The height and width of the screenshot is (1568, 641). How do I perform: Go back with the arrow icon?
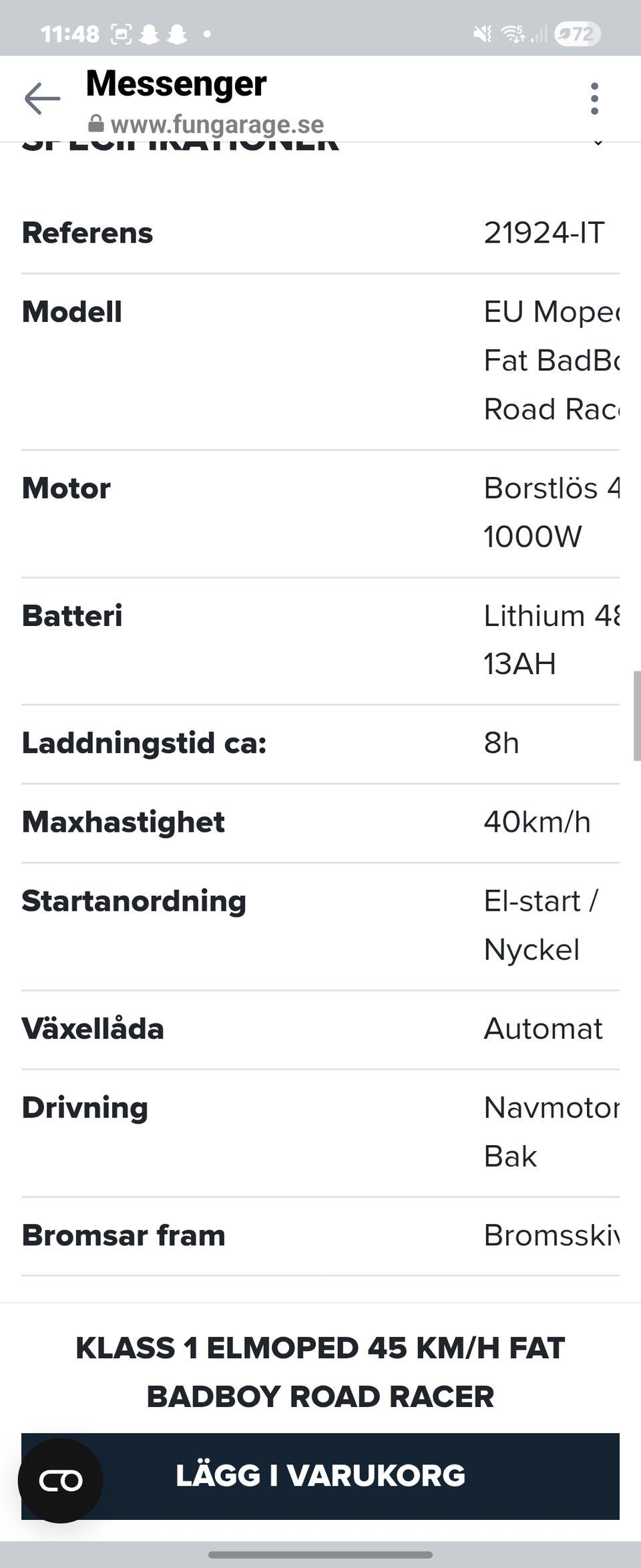42,99
